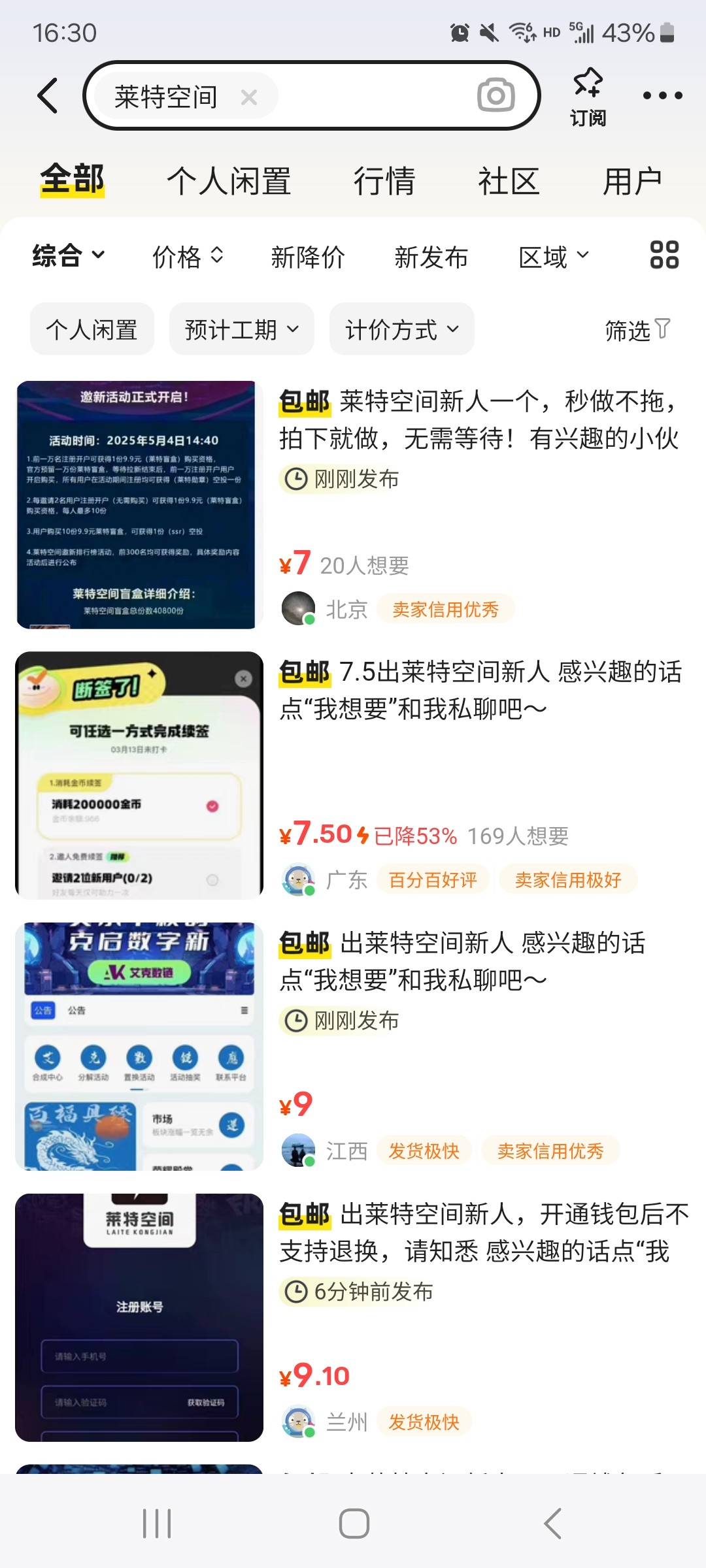Expand the 区域 region dropdown

pos(553,256)
